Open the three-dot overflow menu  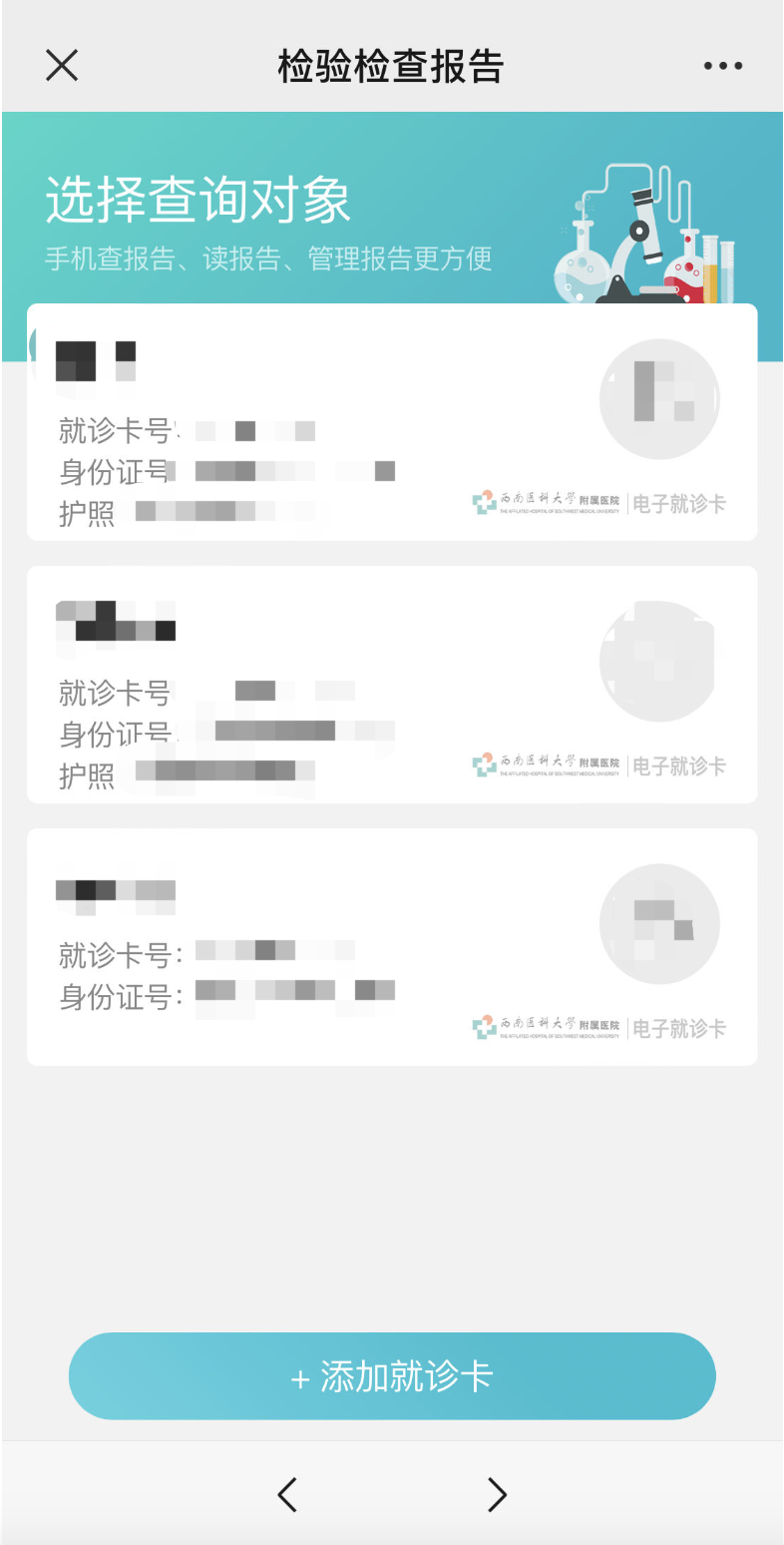[x=722, y=66]
